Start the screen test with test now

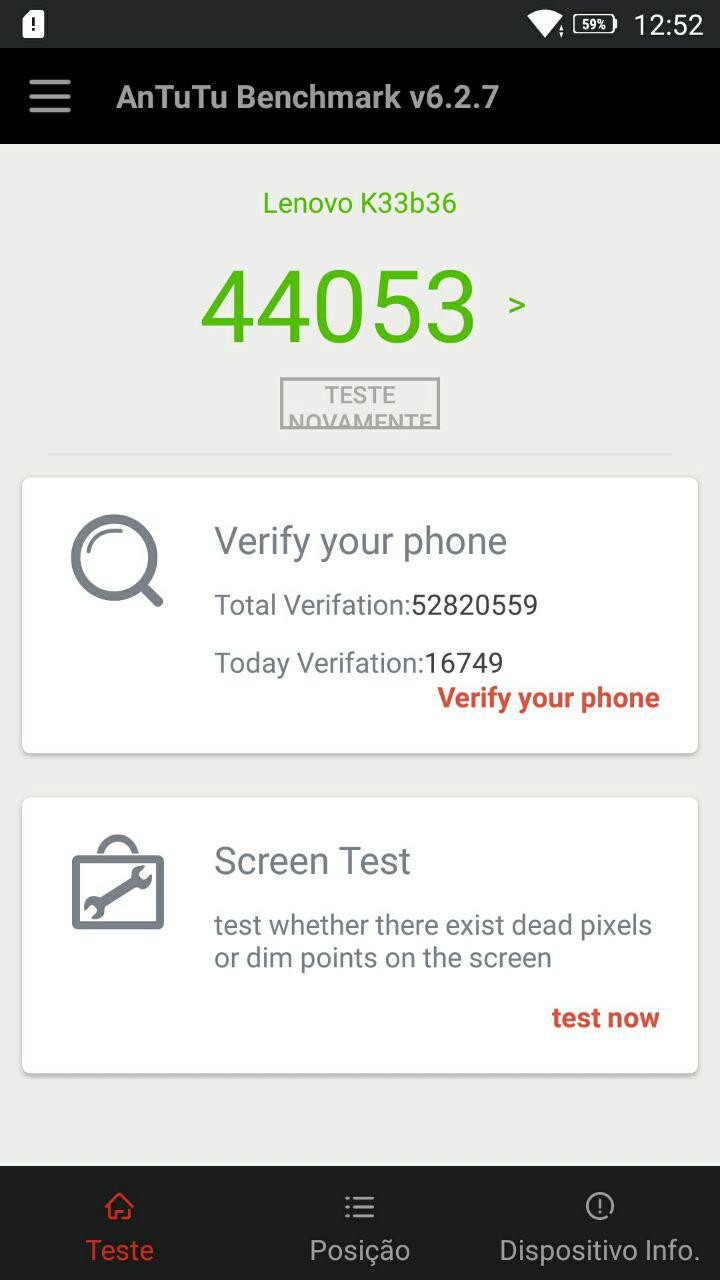click(605, 1018)
